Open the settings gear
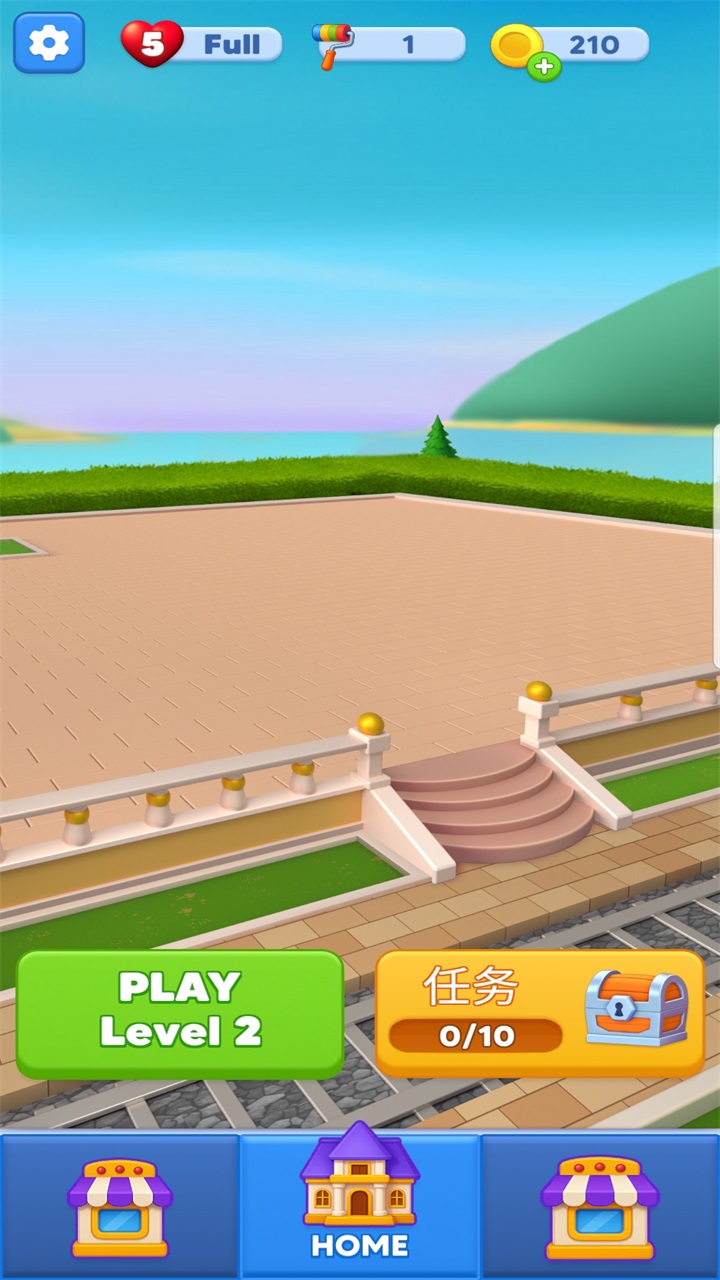Viewport: 720px width, 1280px height. tap(48, 43)
